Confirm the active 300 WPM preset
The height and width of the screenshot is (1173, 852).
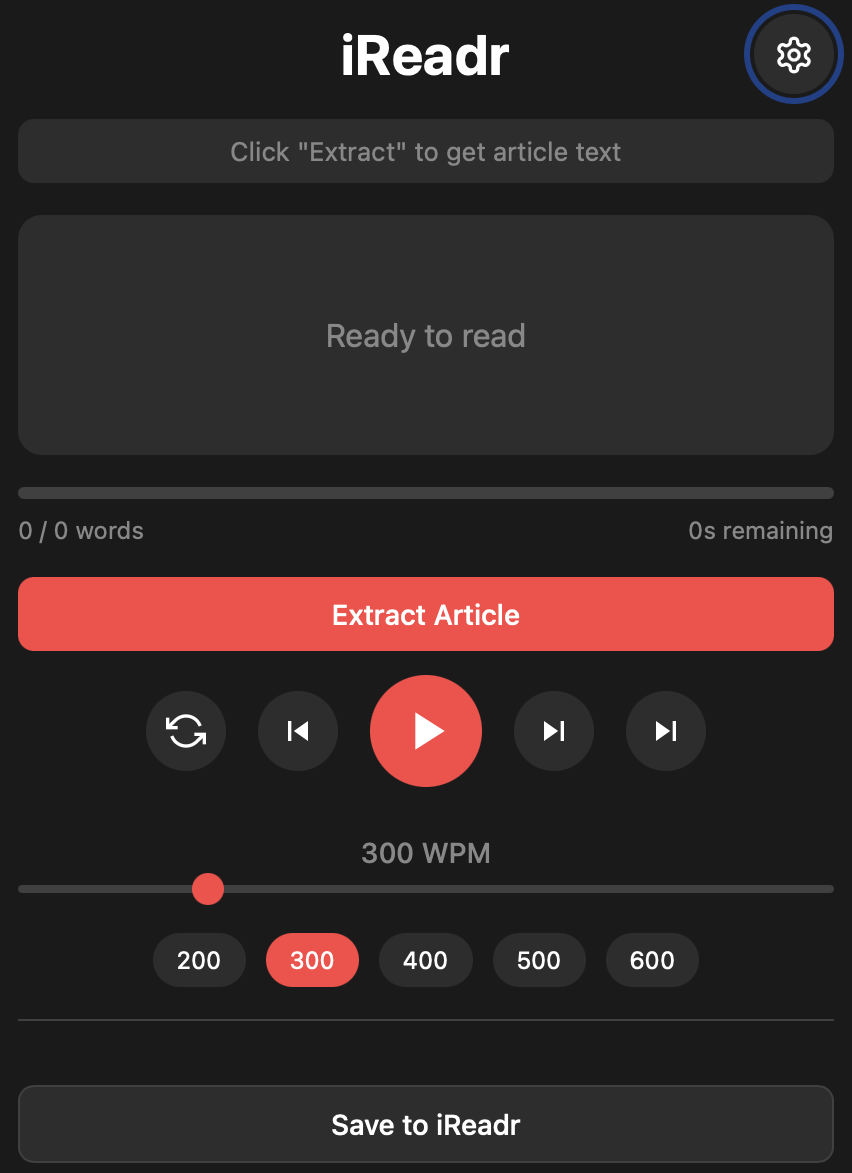(312, 960)
